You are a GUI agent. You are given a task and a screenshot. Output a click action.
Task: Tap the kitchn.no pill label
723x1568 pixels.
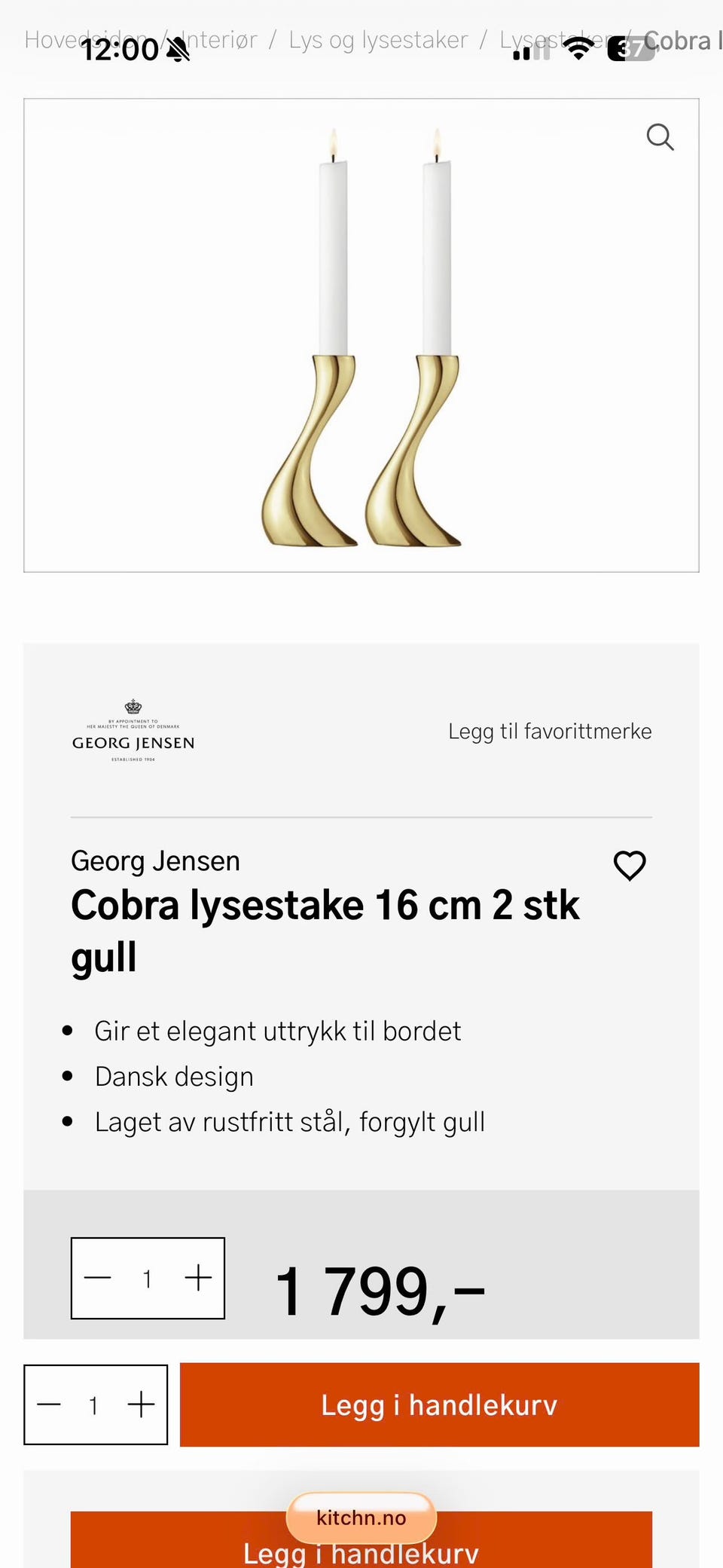tap(361, 1518)
